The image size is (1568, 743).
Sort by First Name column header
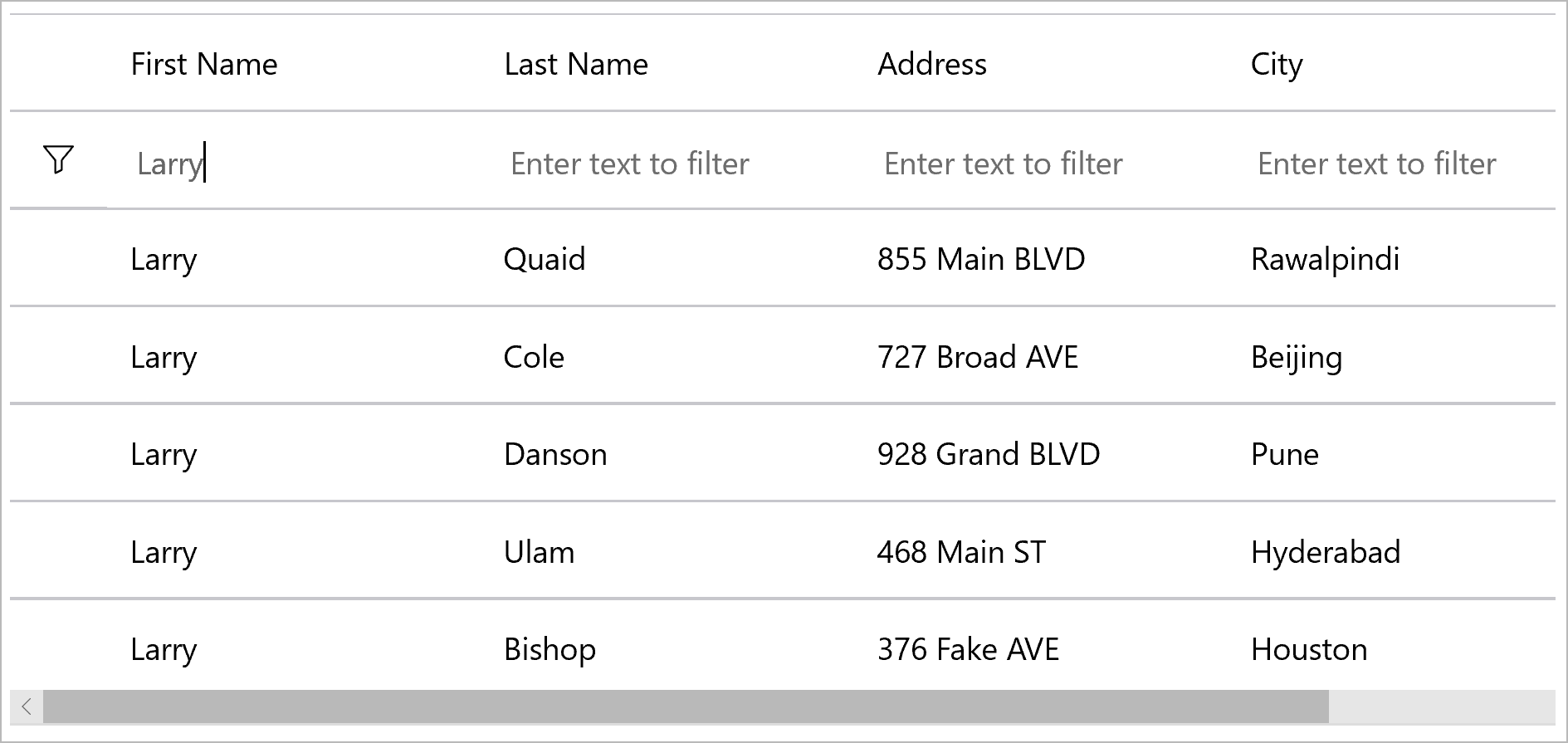(204, 64)
